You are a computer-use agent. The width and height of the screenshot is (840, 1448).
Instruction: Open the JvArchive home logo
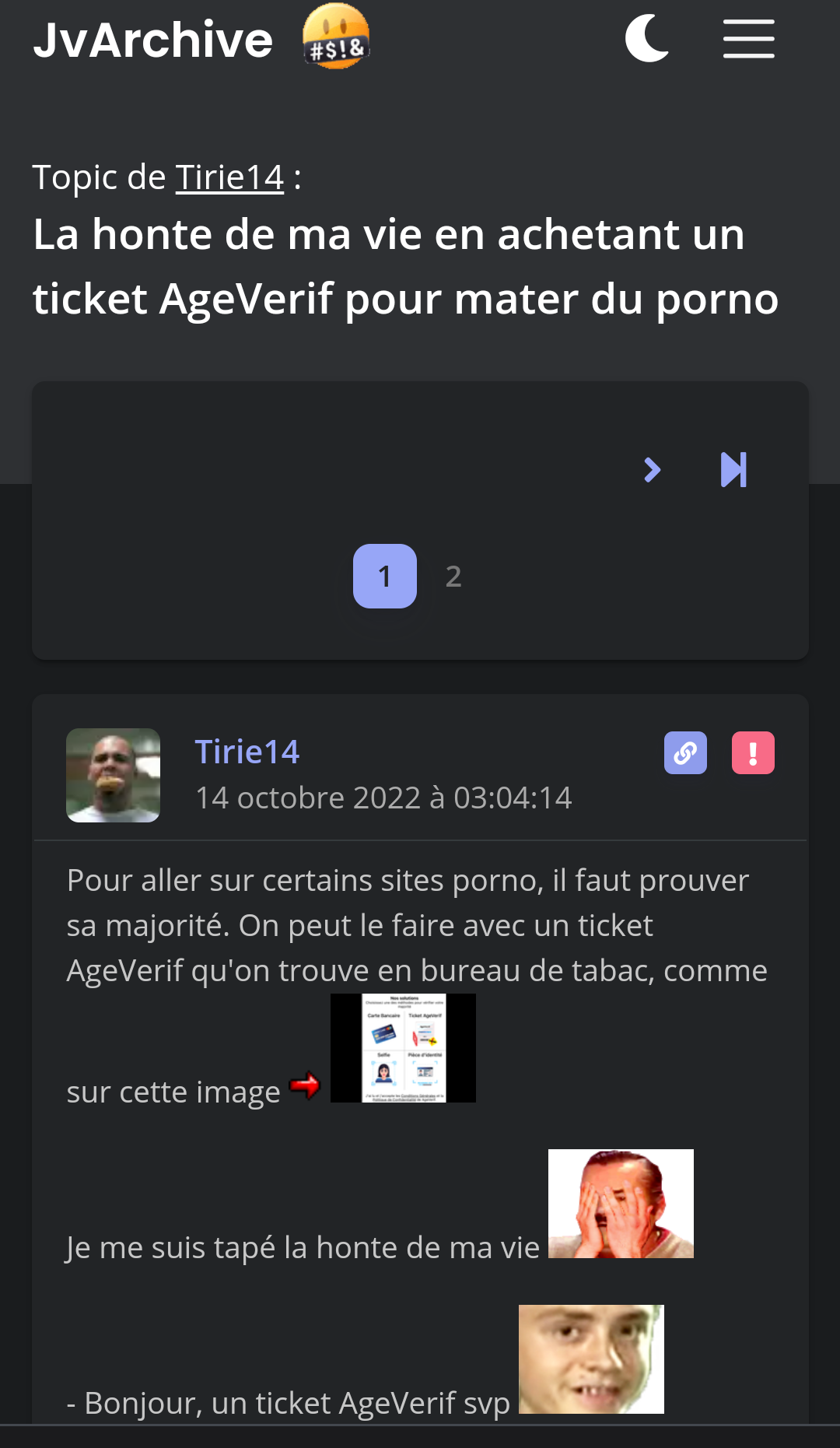(x=201, y=39)
